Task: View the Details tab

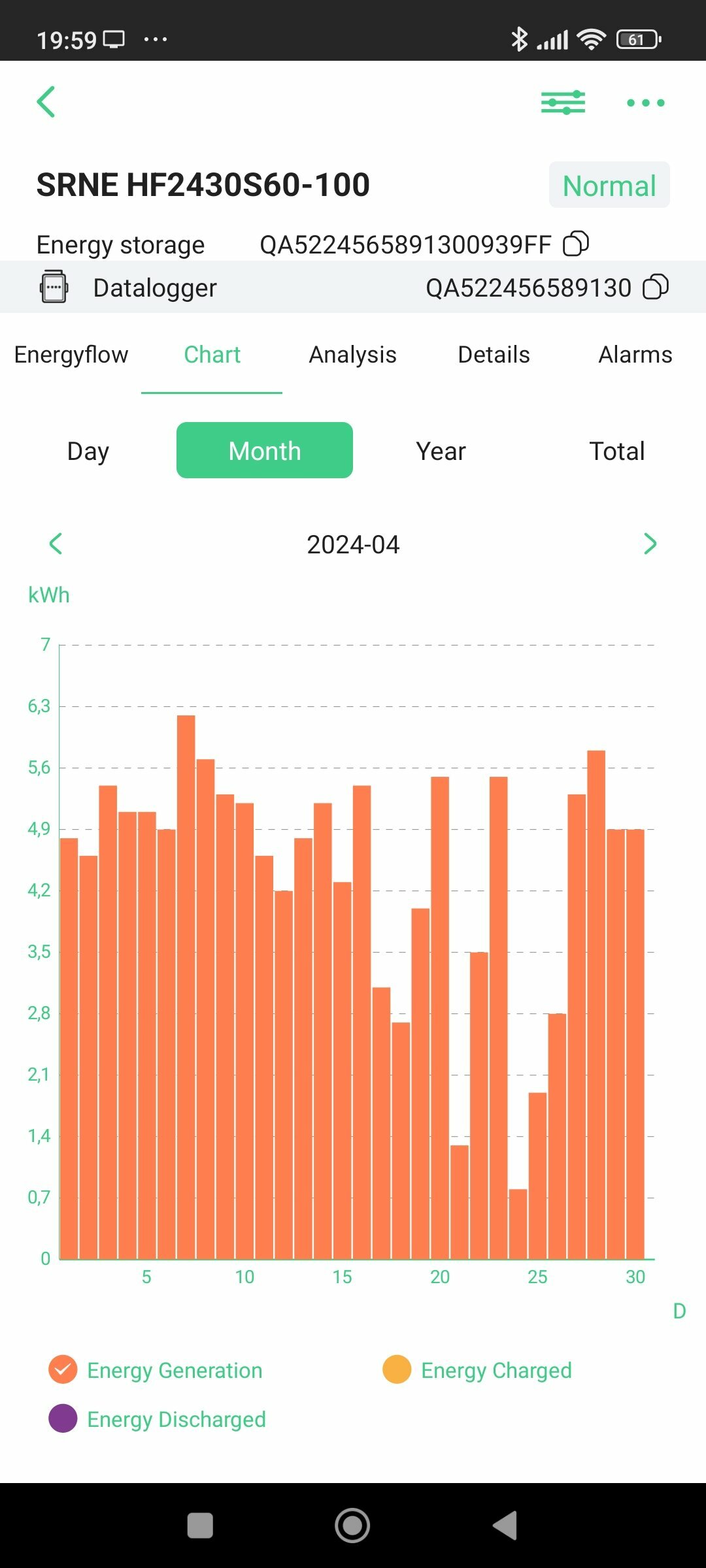Action: tap(494, 355)
